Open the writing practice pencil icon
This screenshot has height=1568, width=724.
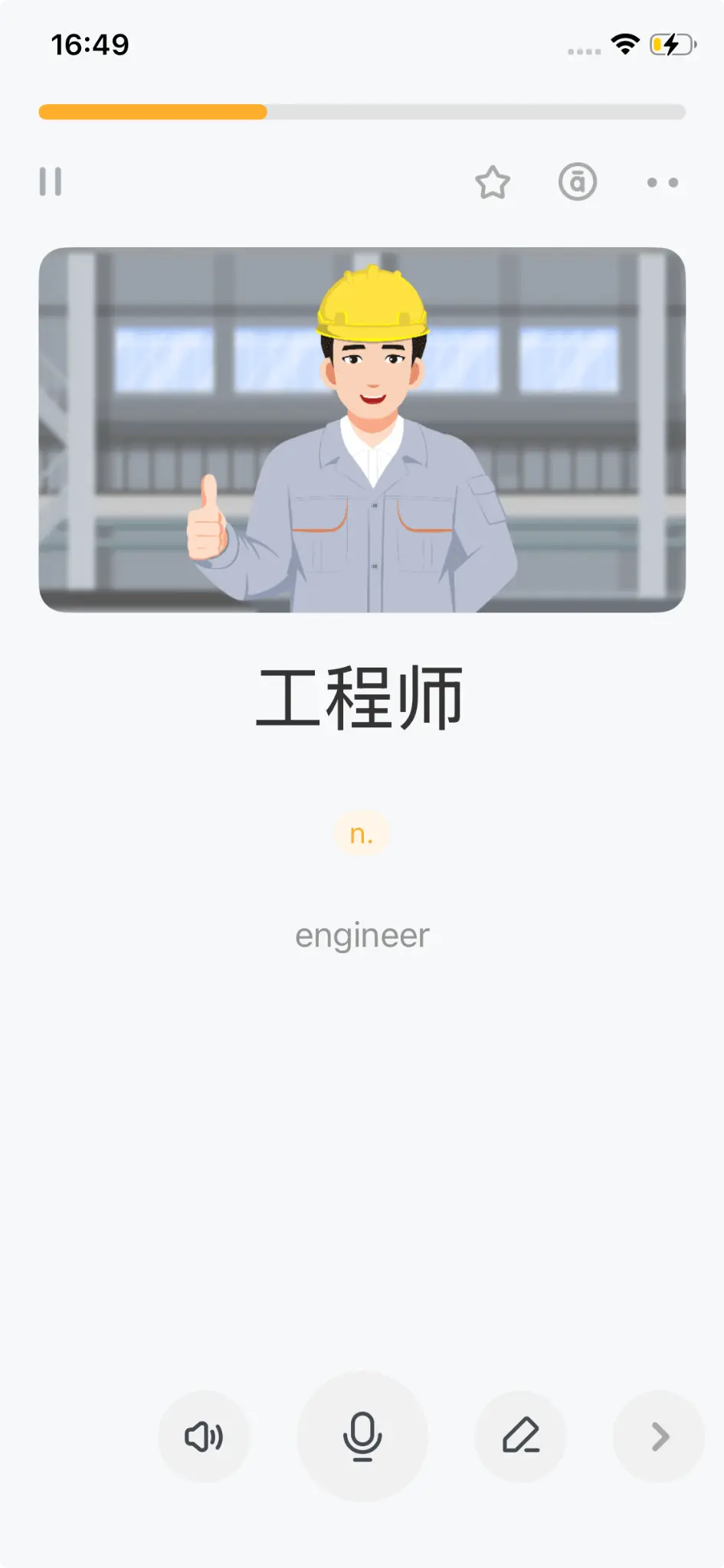coord(520,1436)
